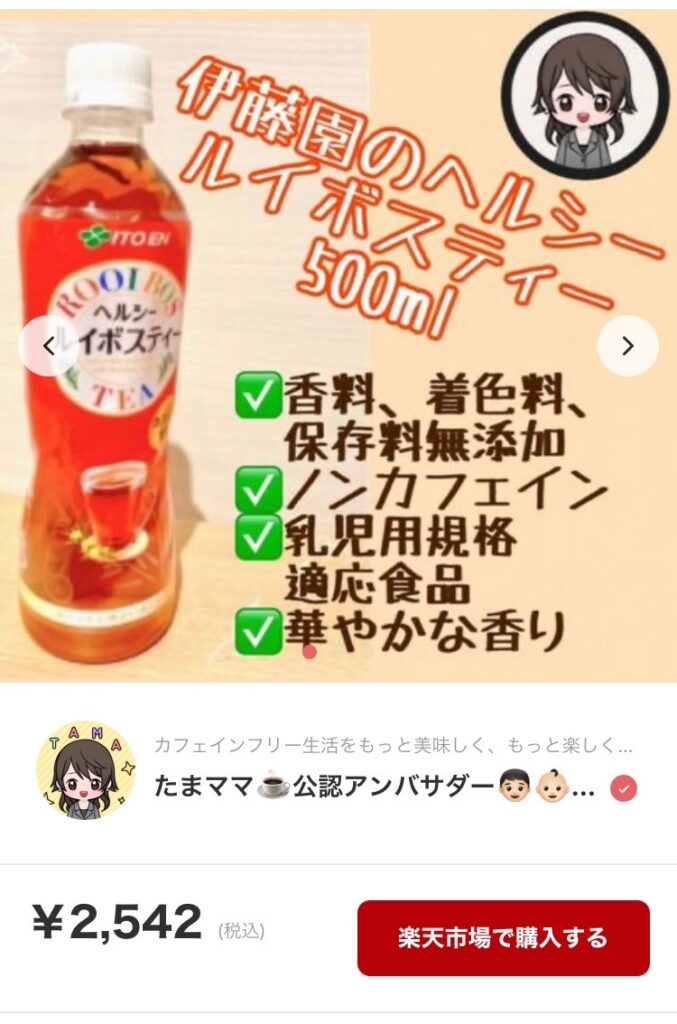Tap 楽天市場で購入する button
Screen dimensions: 677x1024
[503, 937]
